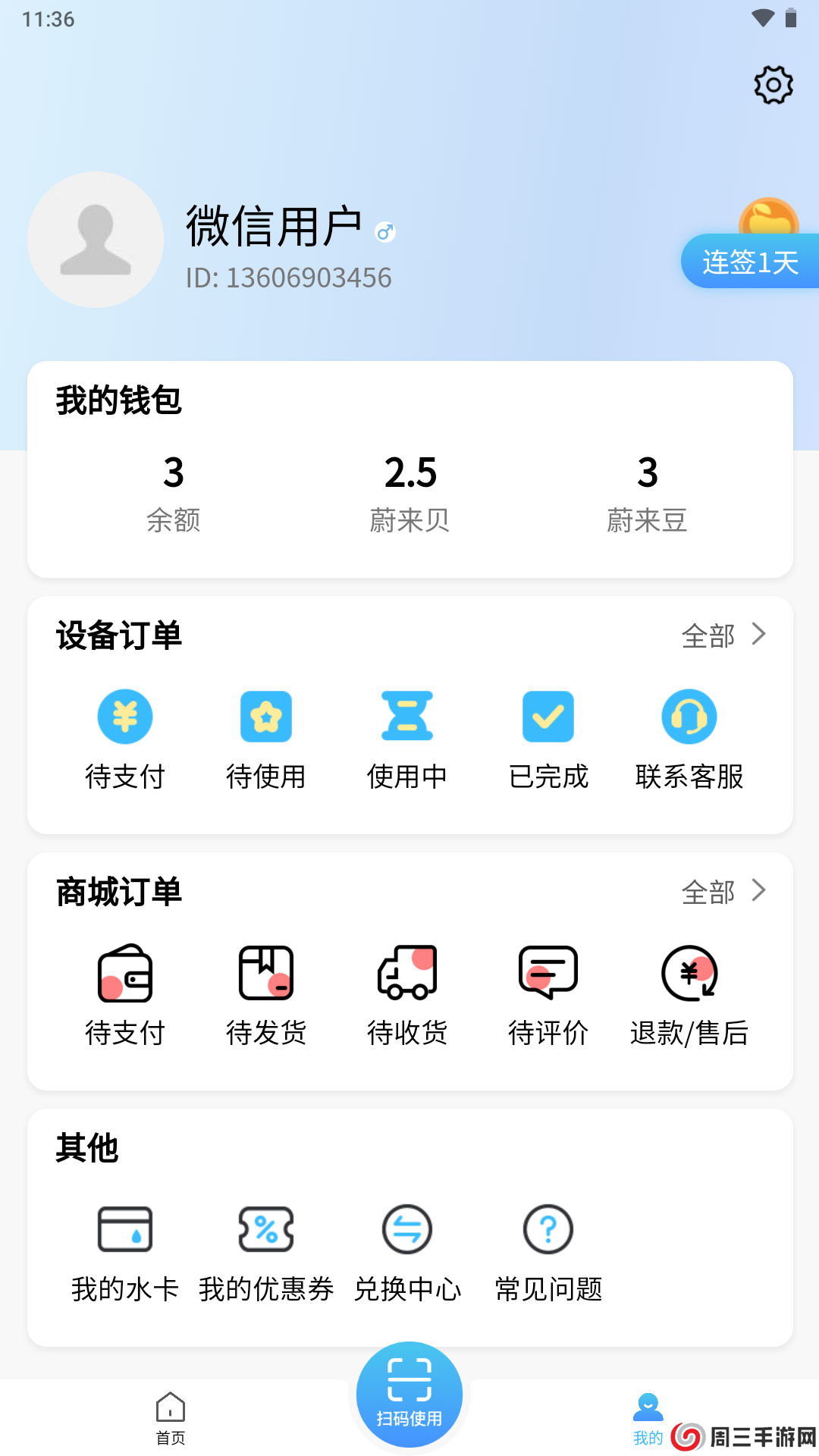819x1456 pixels.
Task: Select the 待使用 flower icon under 设备订单
Action: (266, 717)
